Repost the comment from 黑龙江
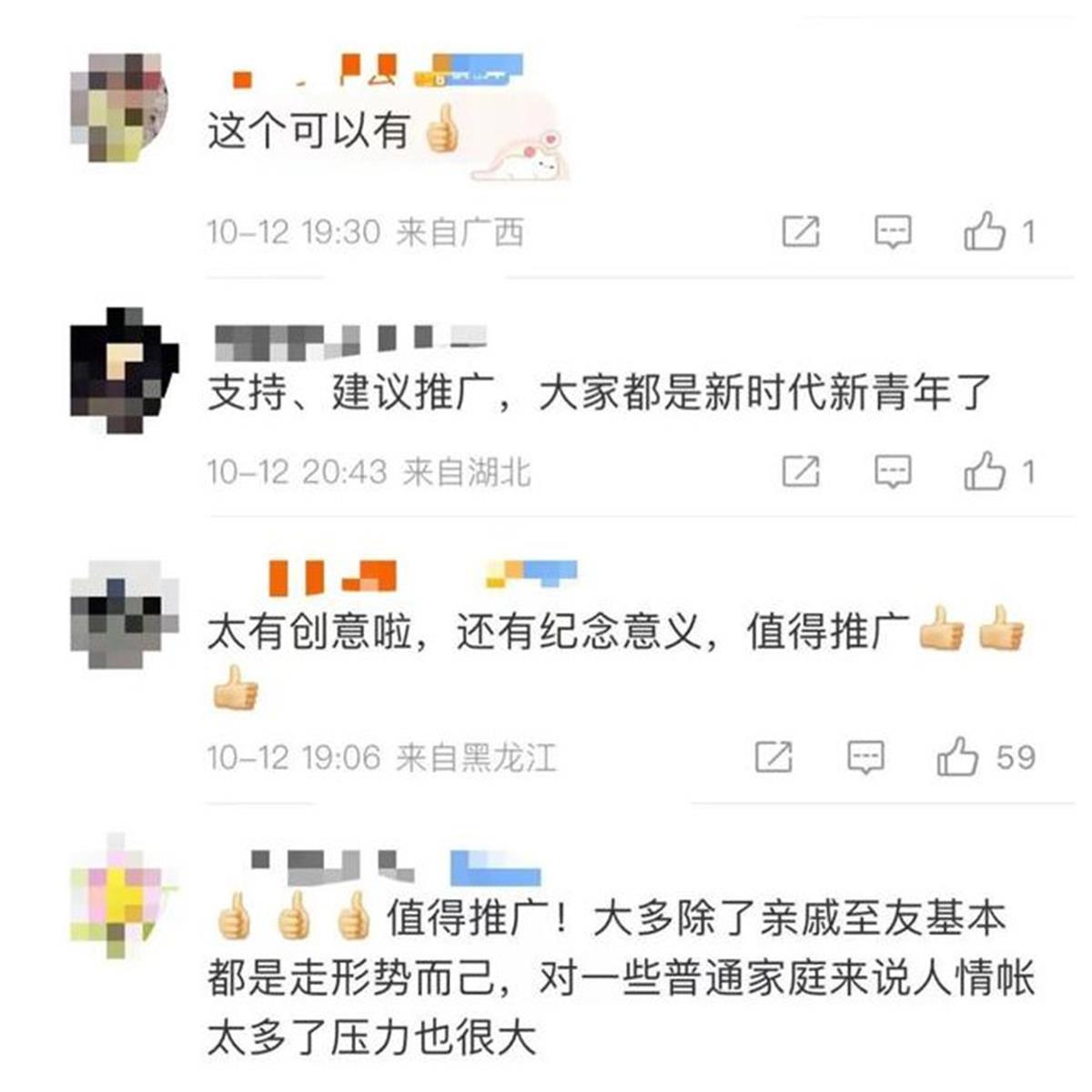Image resolution: width=1092 pixels, height=1092 pixels. (x=773, y=757)
